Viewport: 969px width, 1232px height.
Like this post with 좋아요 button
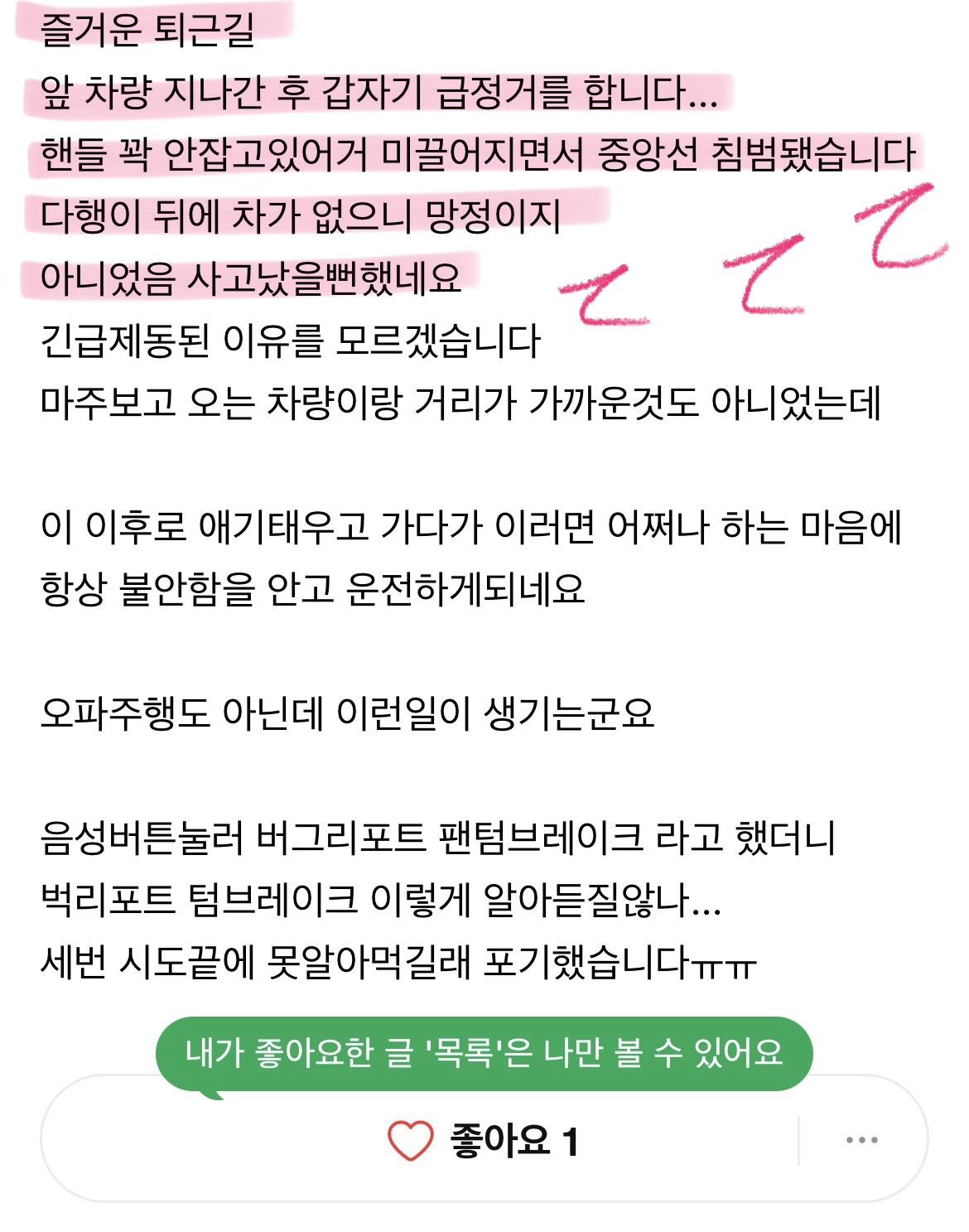[x=481, y=1141]
